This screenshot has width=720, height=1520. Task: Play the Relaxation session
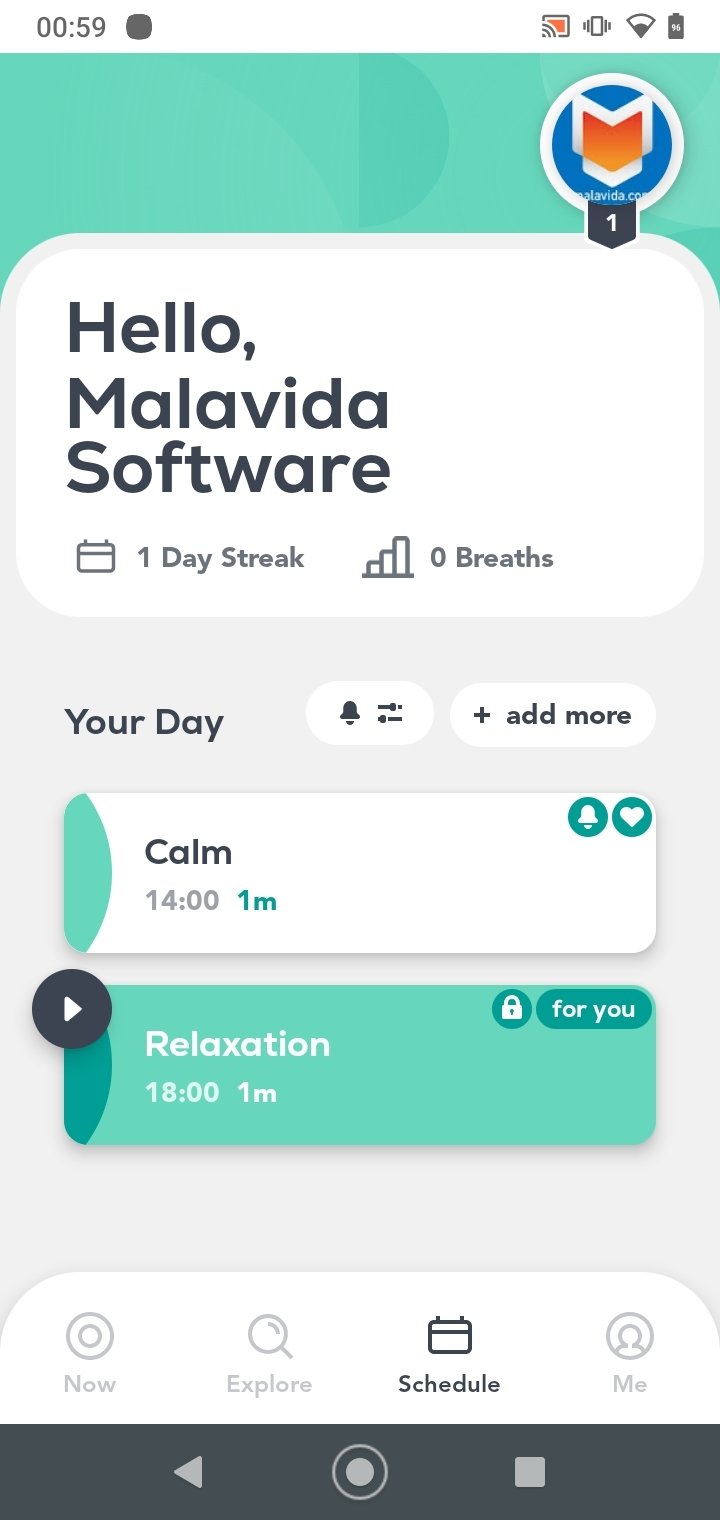[x=72, y=1009]
